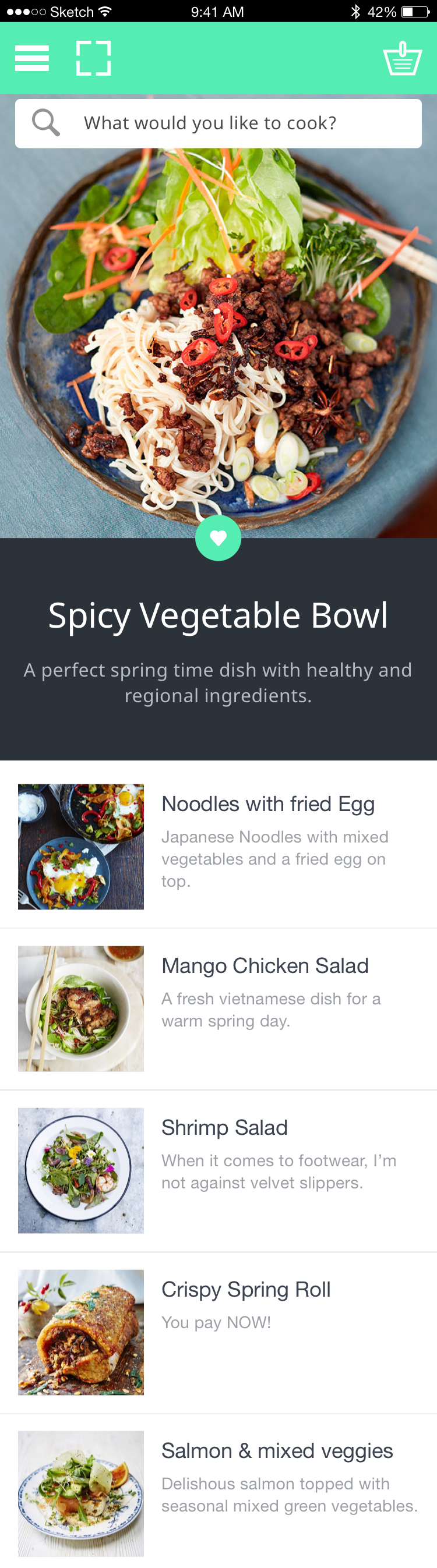Favorite the Spicy Vegetable Bowl with the heart button
The height and width of the screenshot is (1568, 437).
click(218, 538)
